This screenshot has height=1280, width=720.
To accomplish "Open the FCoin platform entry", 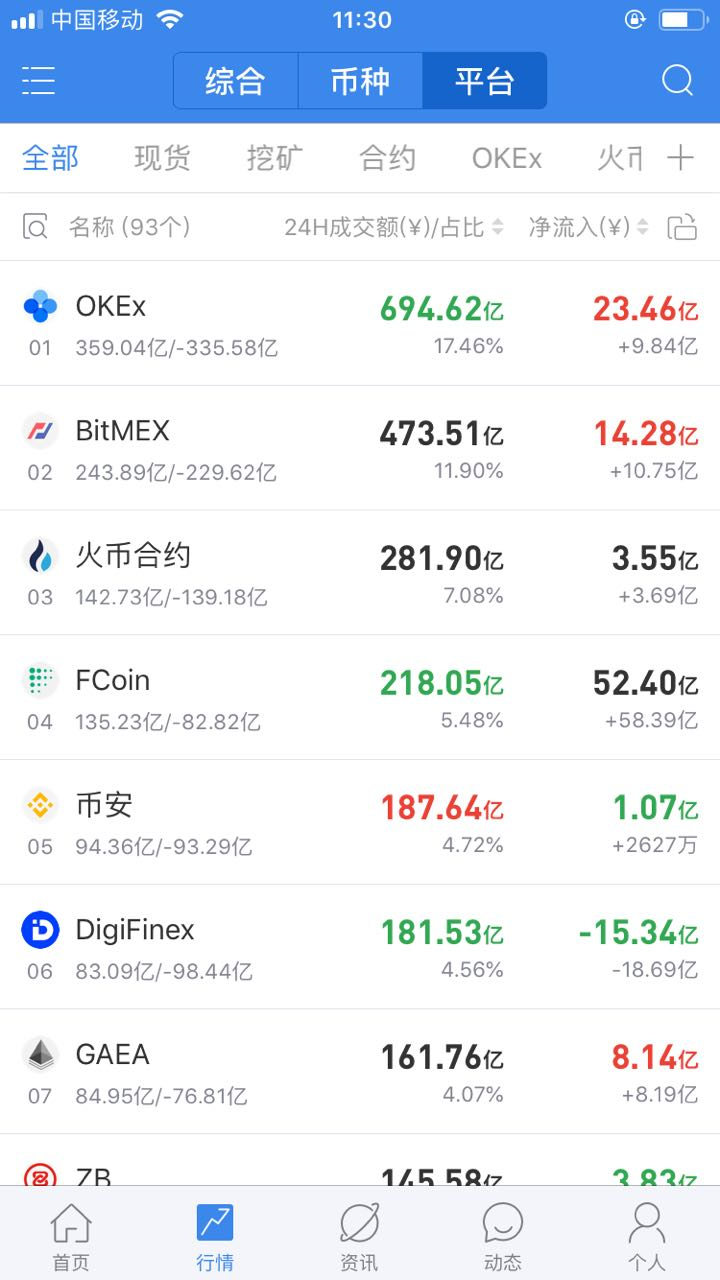I will (300, 690).
